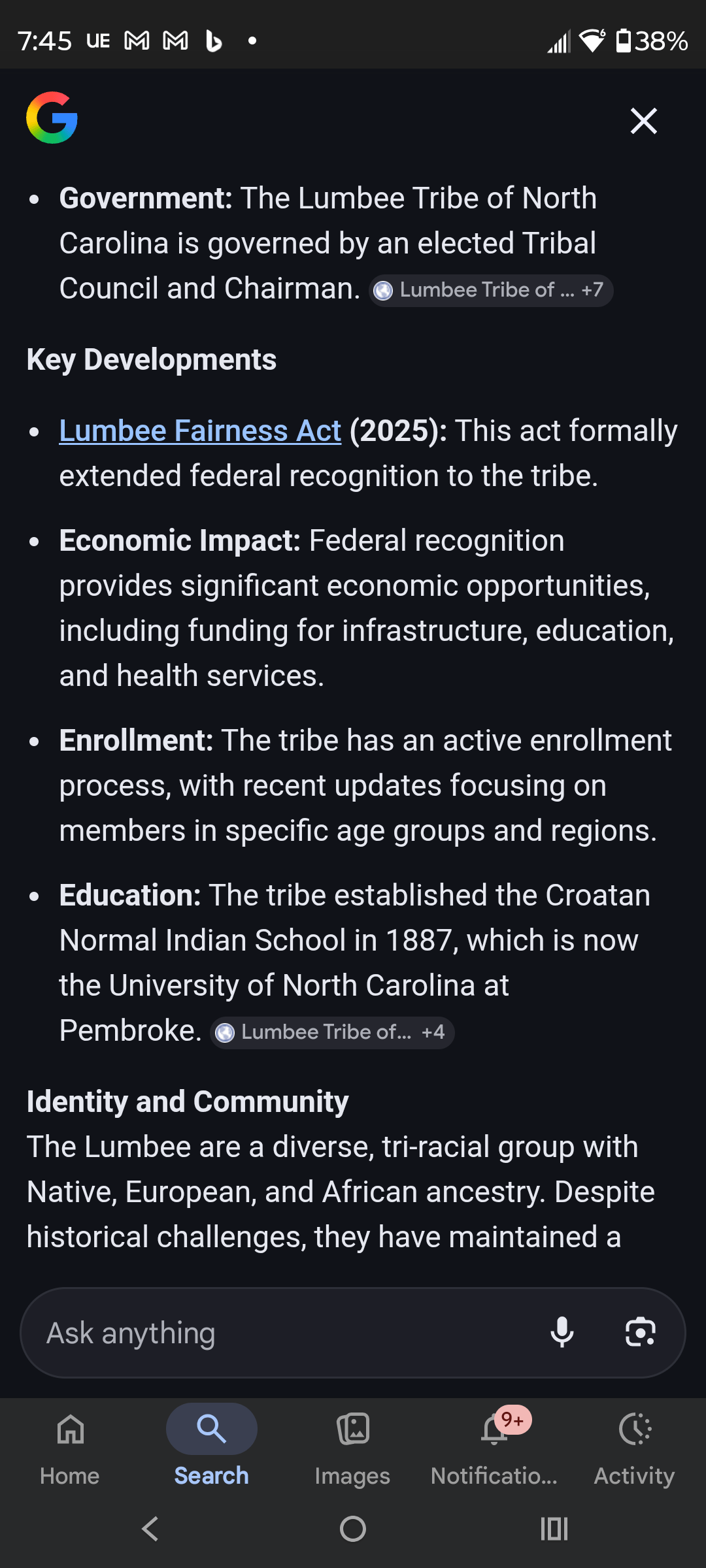
Task: Open the Education source chip with +4
Action: [332, 1032]
